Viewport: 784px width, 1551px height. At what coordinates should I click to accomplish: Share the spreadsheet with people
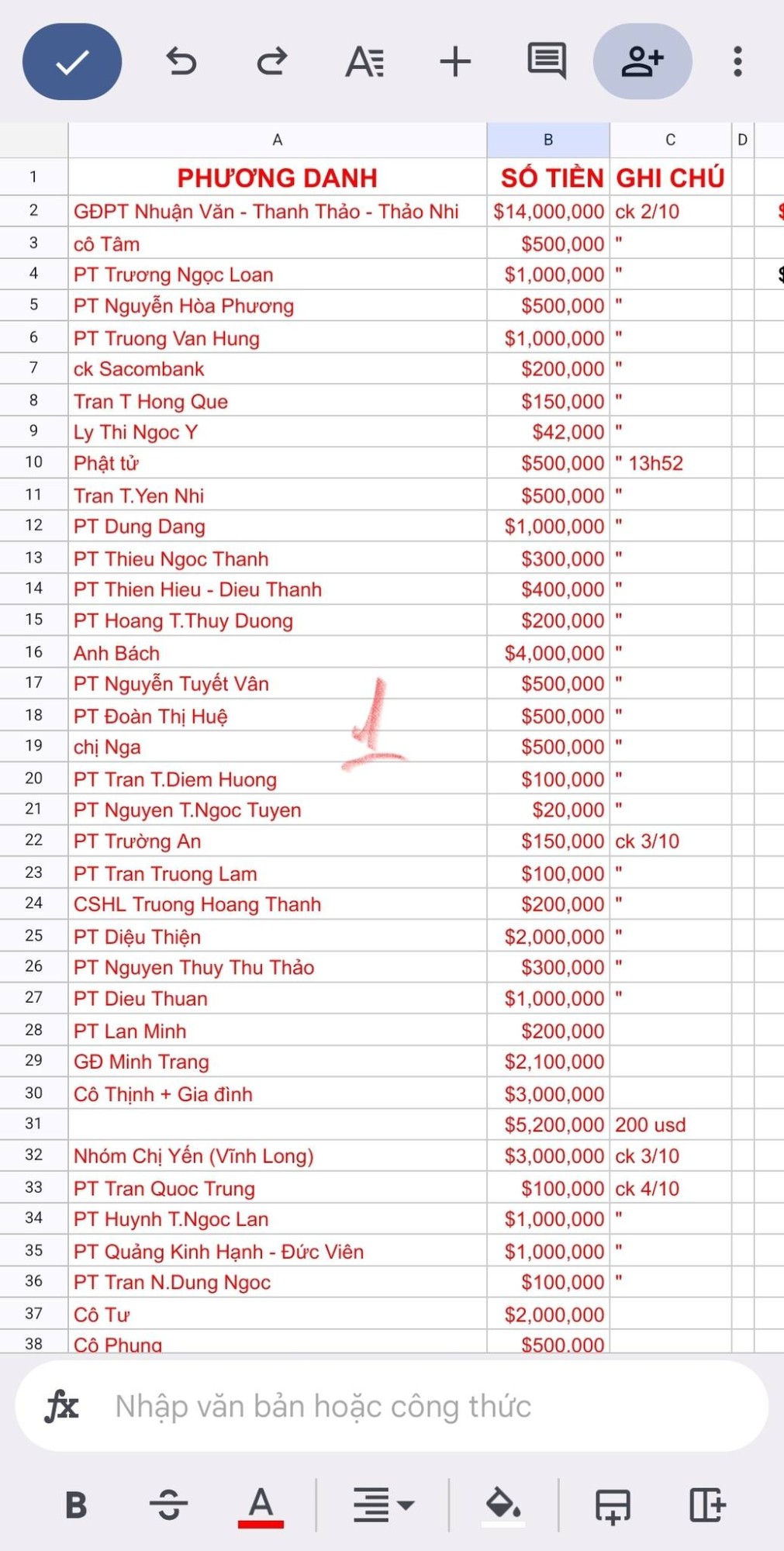642,62
